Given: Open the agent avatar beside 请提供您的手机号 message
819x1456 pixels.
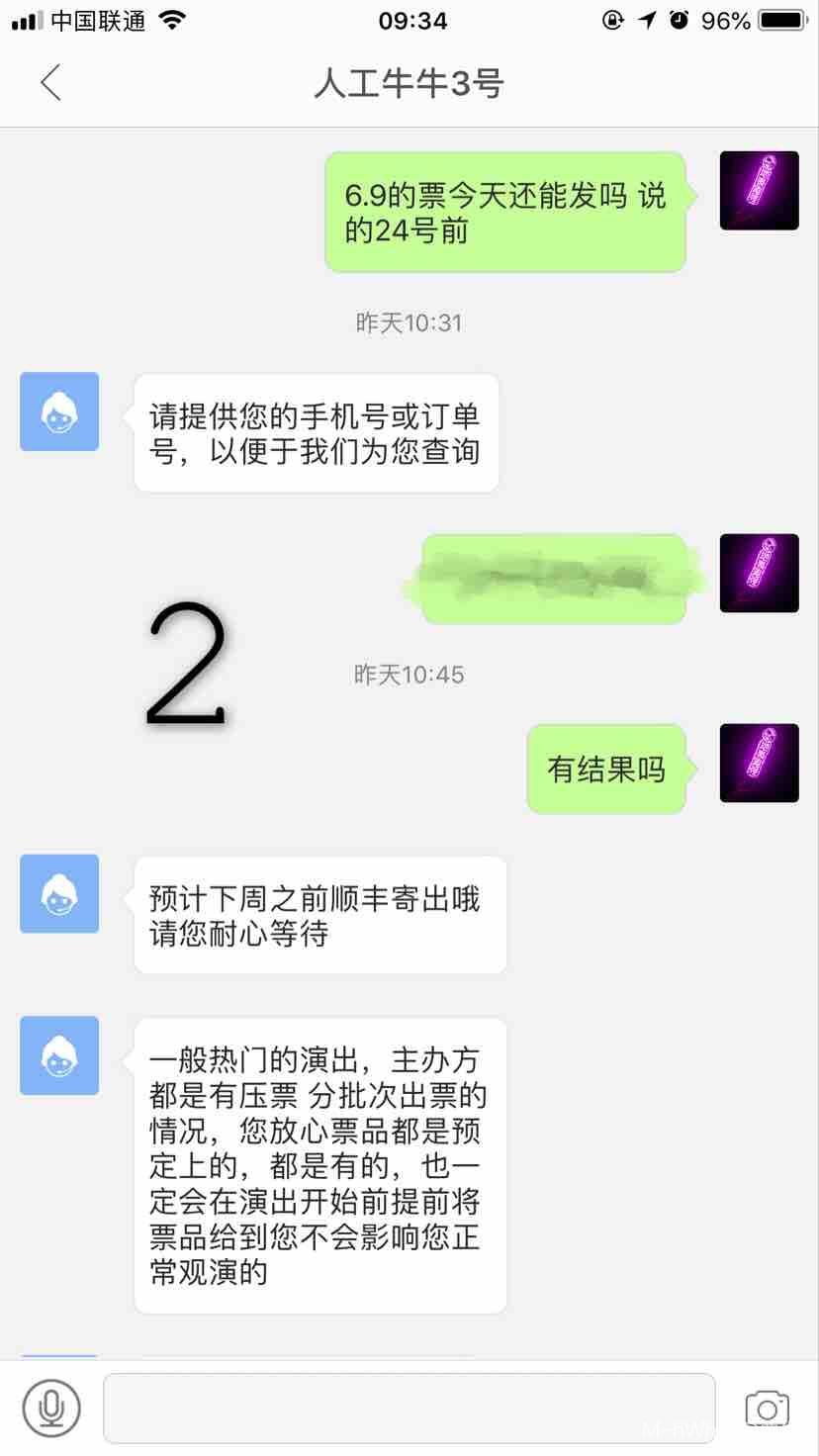Looking at the screenshot, I should 59,411.
